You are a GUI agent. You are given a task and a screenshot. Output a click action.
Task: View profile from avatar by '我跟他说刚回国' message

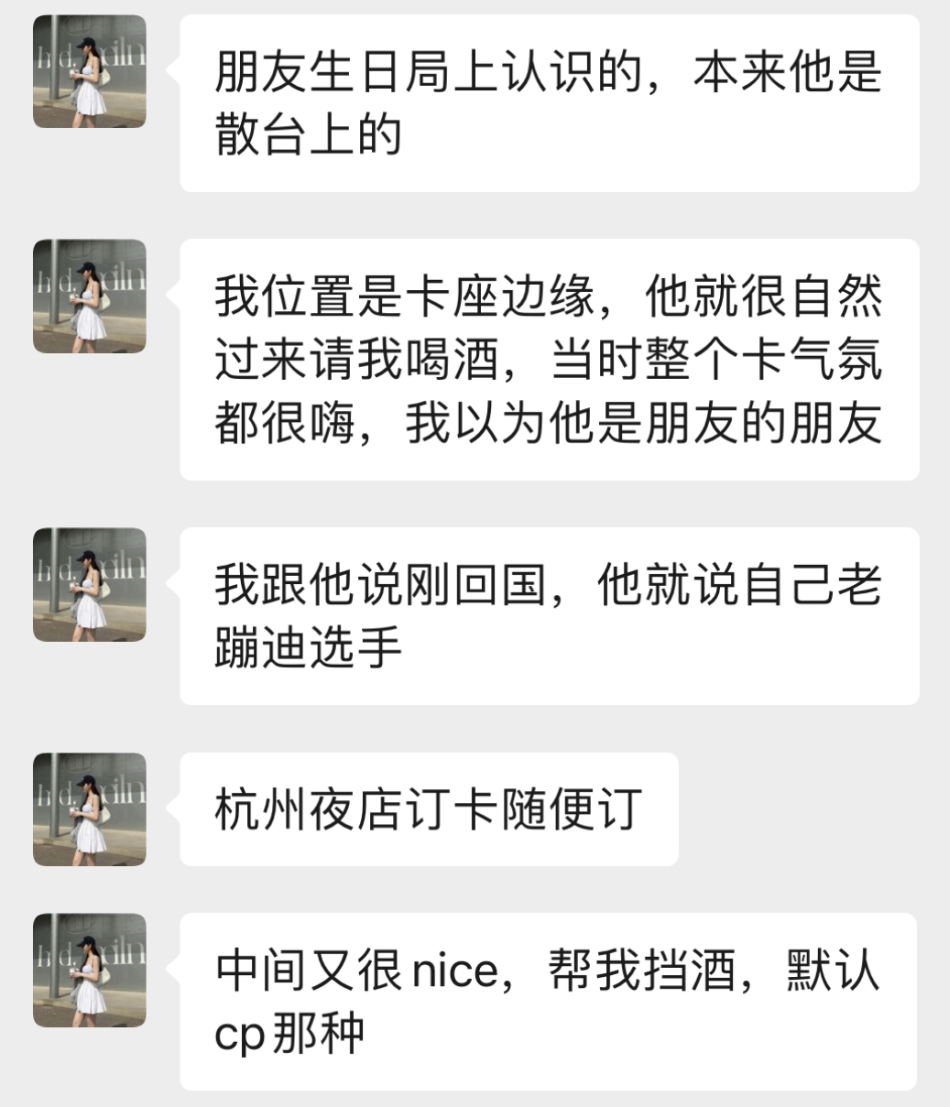click(90, 584)
